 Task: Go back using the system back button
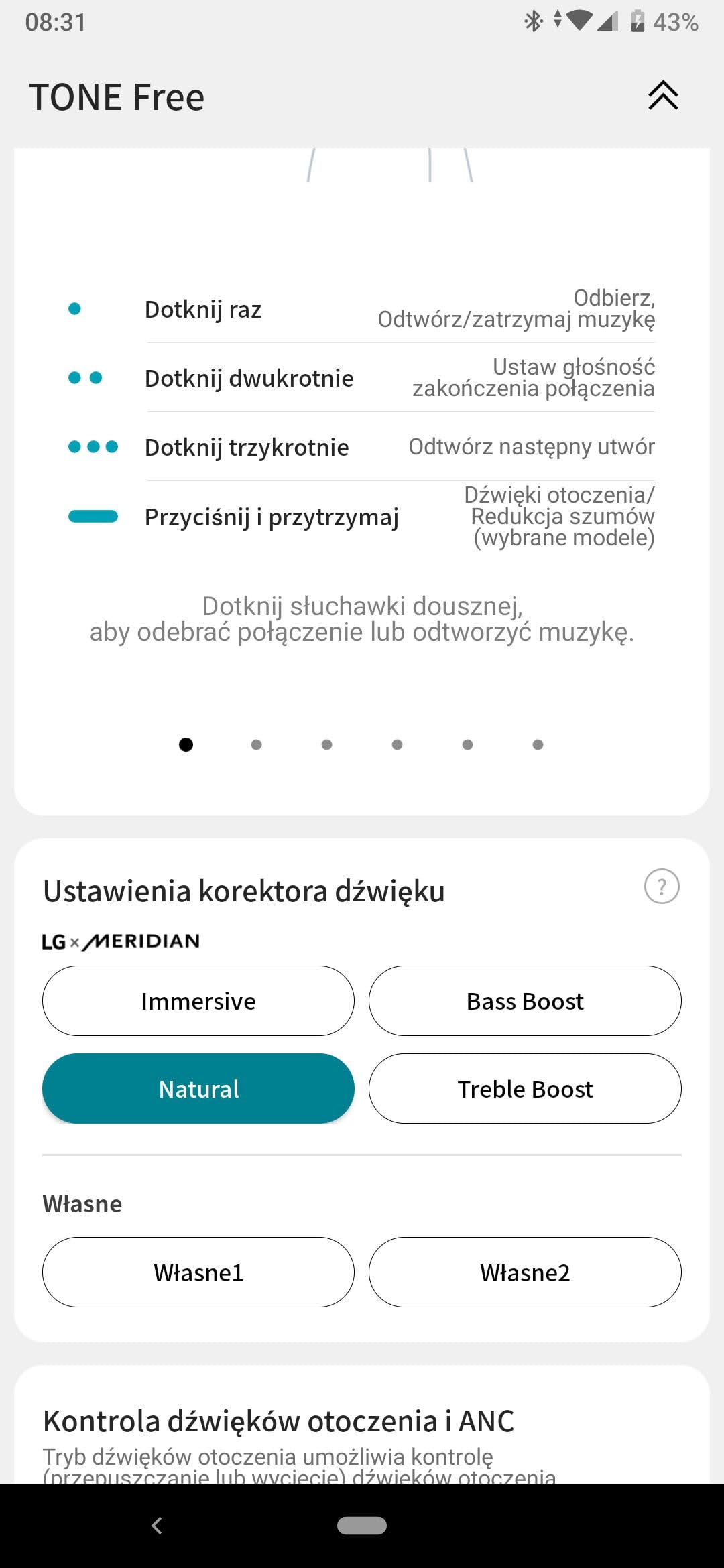(157, 1526)
